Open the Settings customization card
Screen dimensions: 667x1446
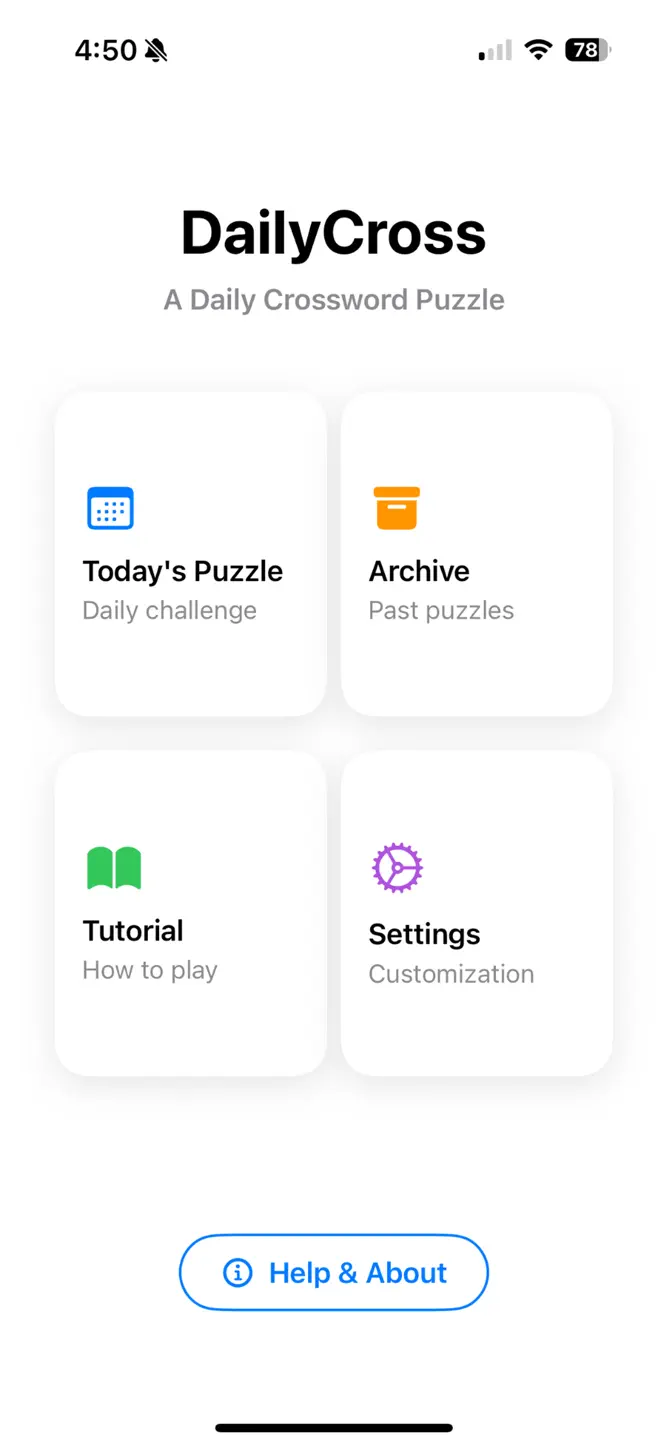click(477, 914)
